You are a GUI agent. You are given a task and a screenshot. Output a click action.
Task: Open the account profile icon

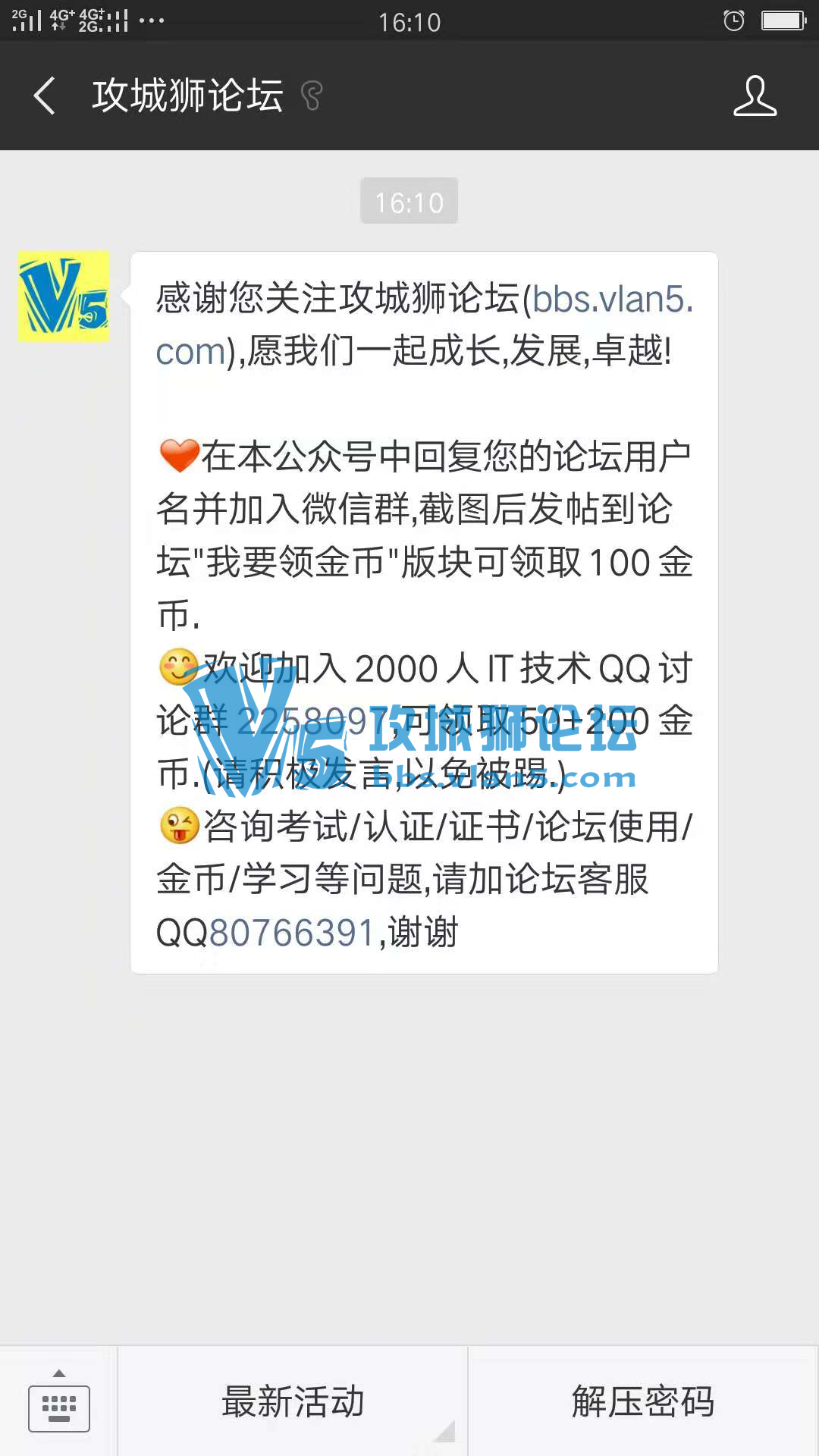755,96
